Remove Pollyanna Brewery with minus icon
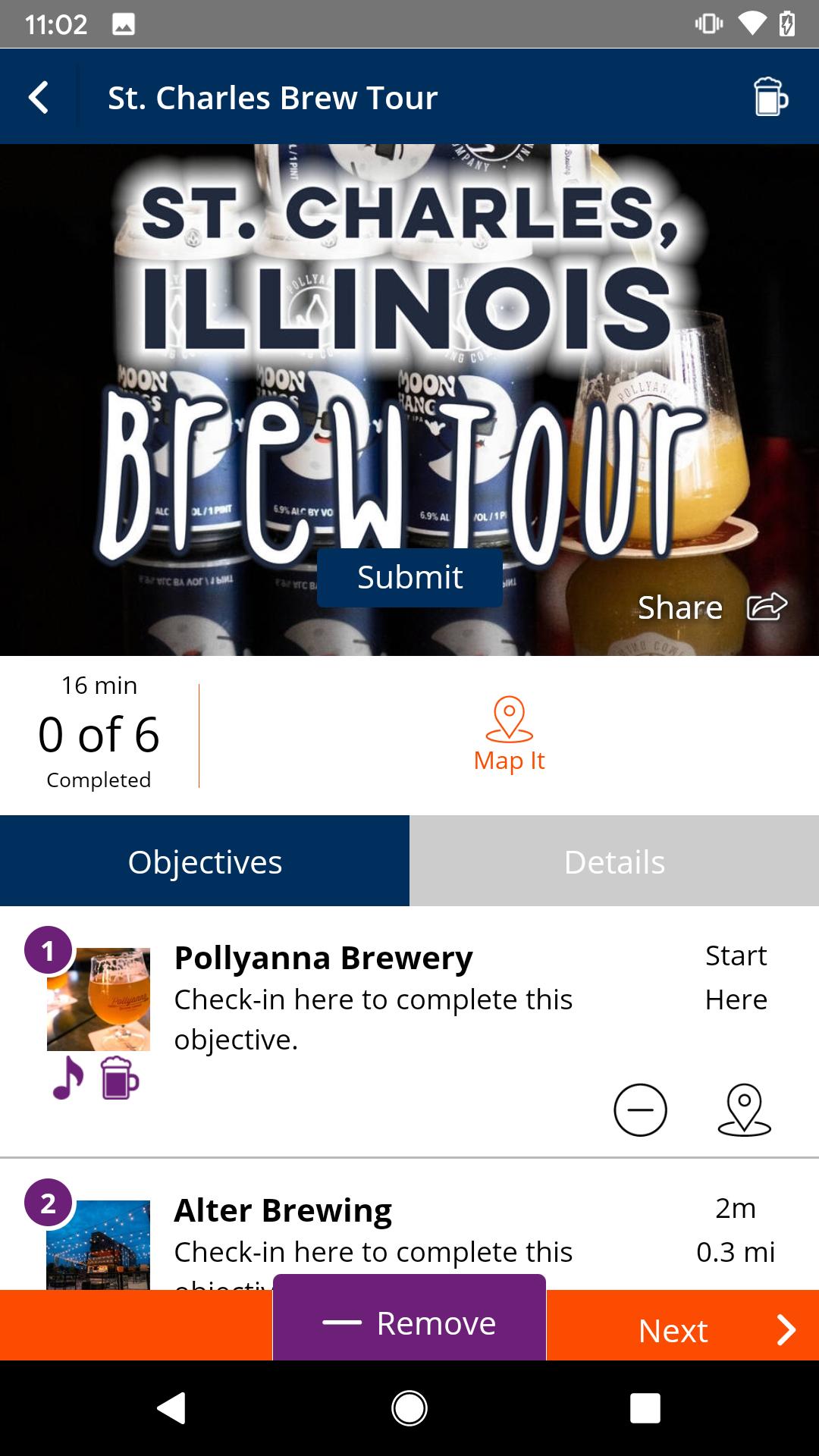The image size is (819, 1456). tap(640, 1110)
